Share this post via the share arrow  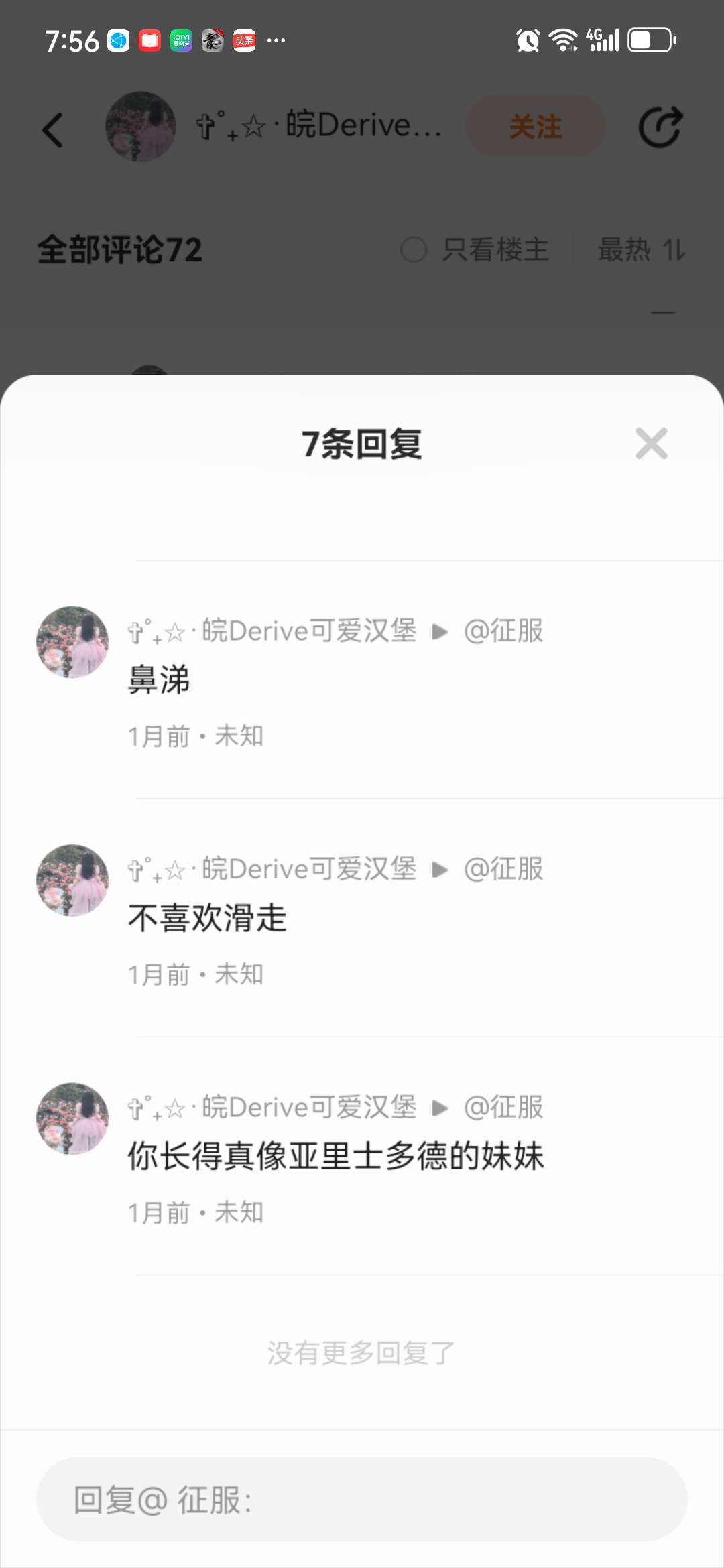[660, 127]
